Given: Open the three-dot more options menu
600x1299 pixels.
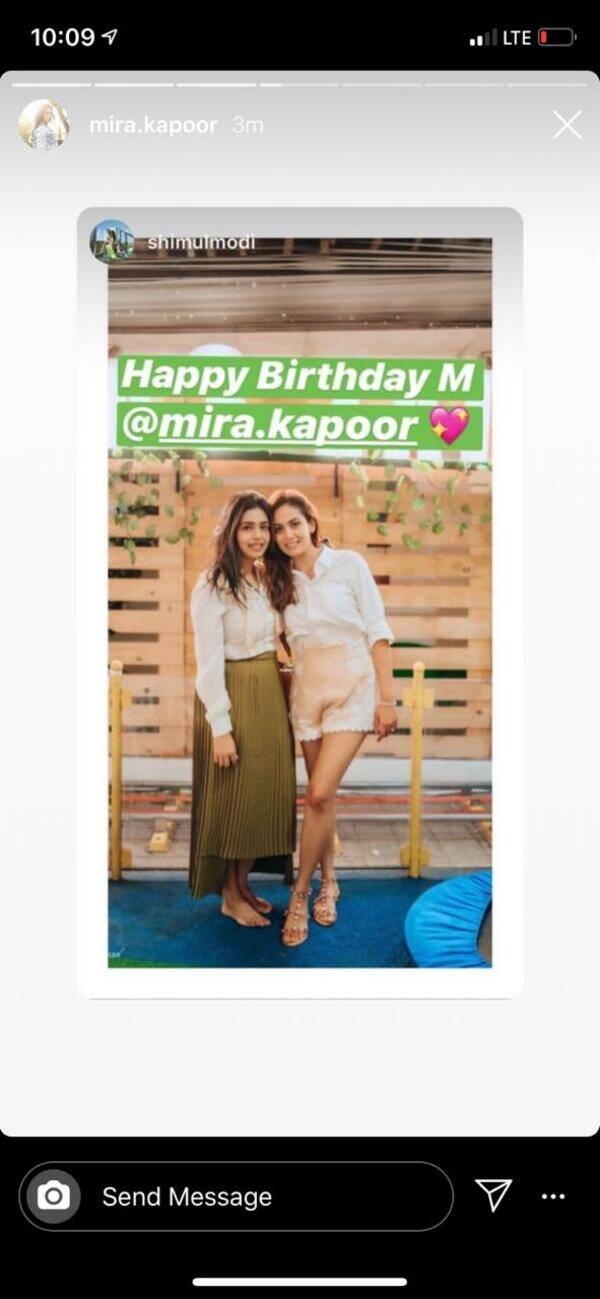Looking at the screenshot, I should click(553, 1196).
